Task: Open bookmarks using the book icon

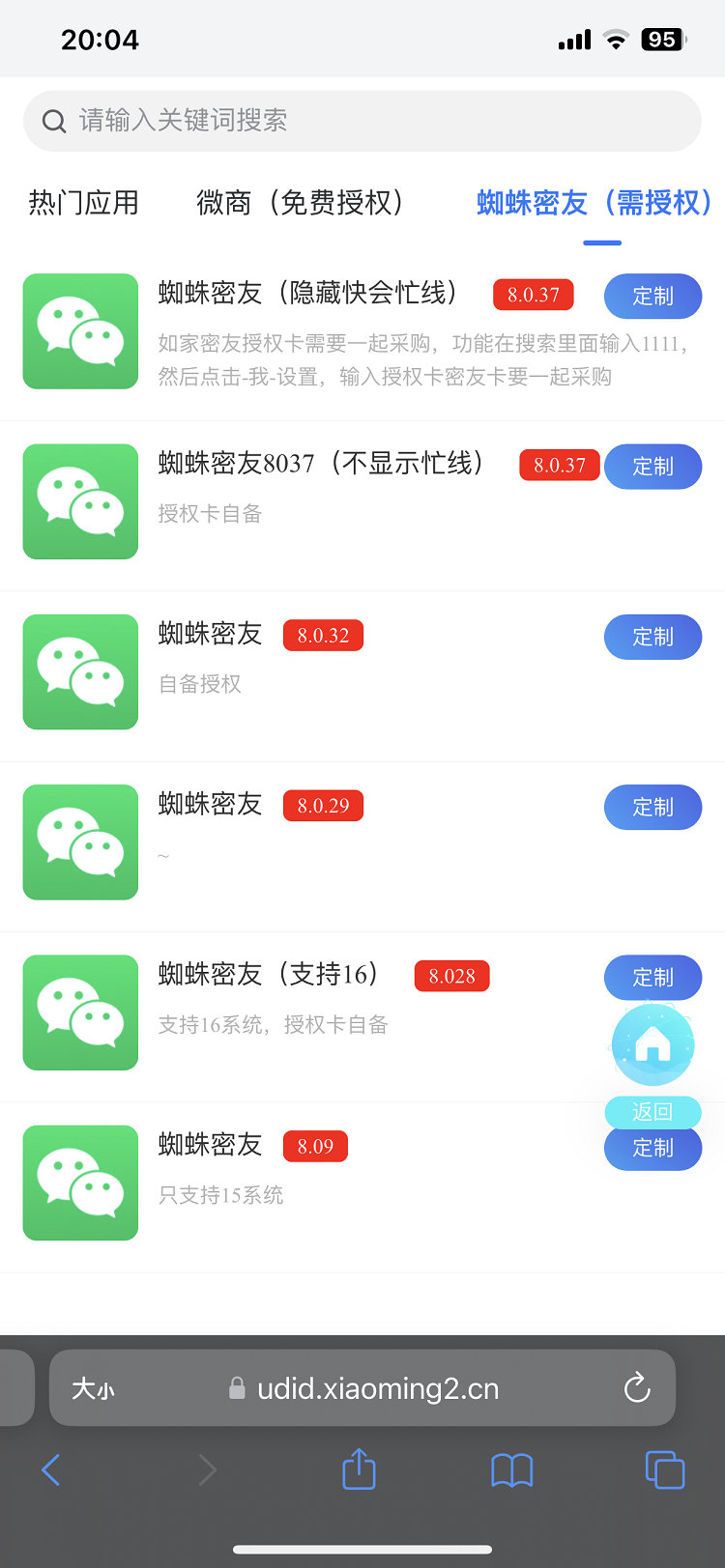Action: coord(511,1469)
